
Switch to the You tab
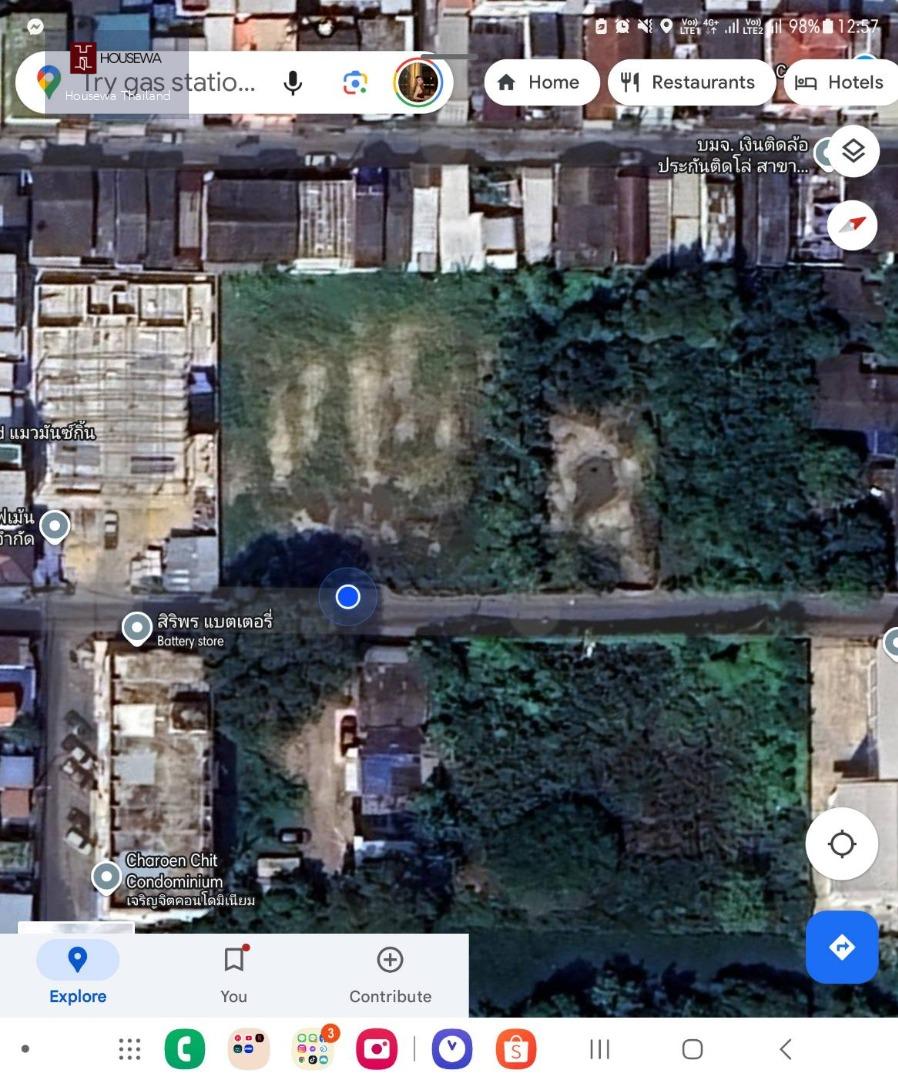coord(234,973)
